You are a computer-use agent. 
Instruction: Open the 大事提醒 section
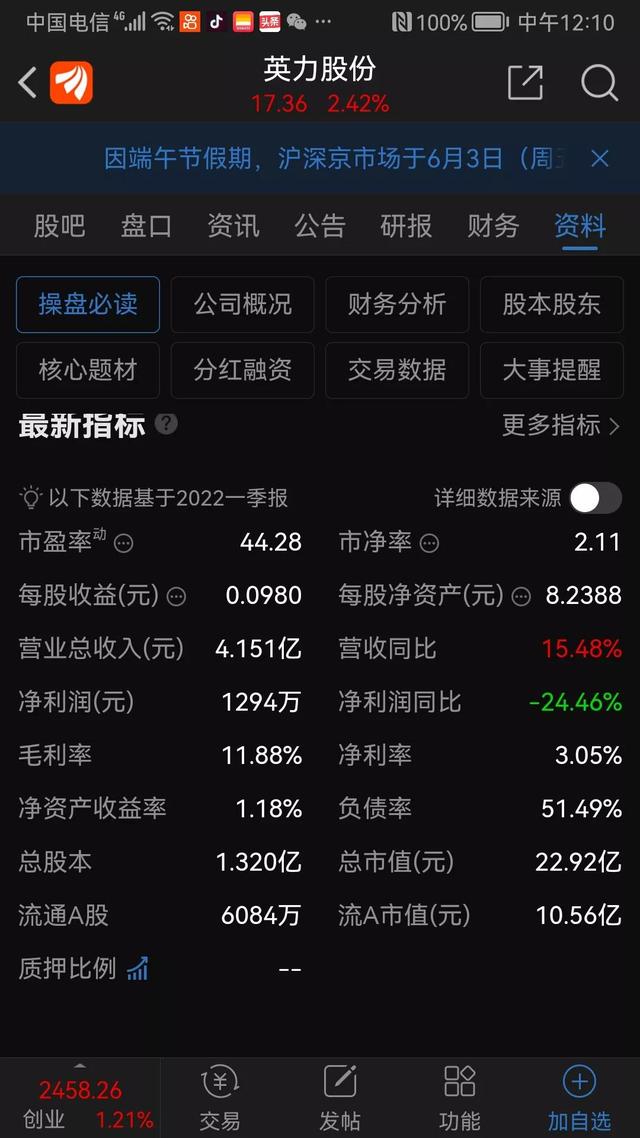click(551, 370)
